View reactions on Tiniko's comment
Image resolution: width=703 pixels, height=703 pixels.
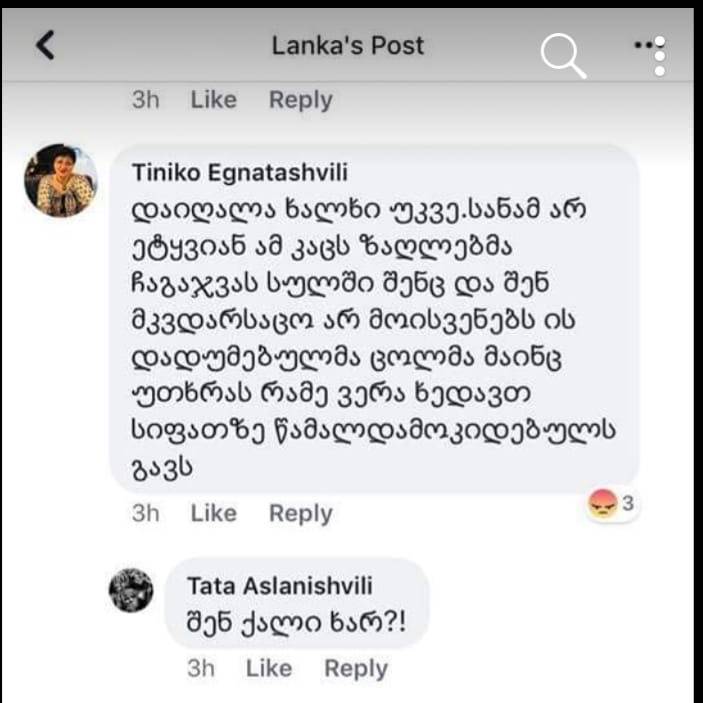tap(611, 505)
